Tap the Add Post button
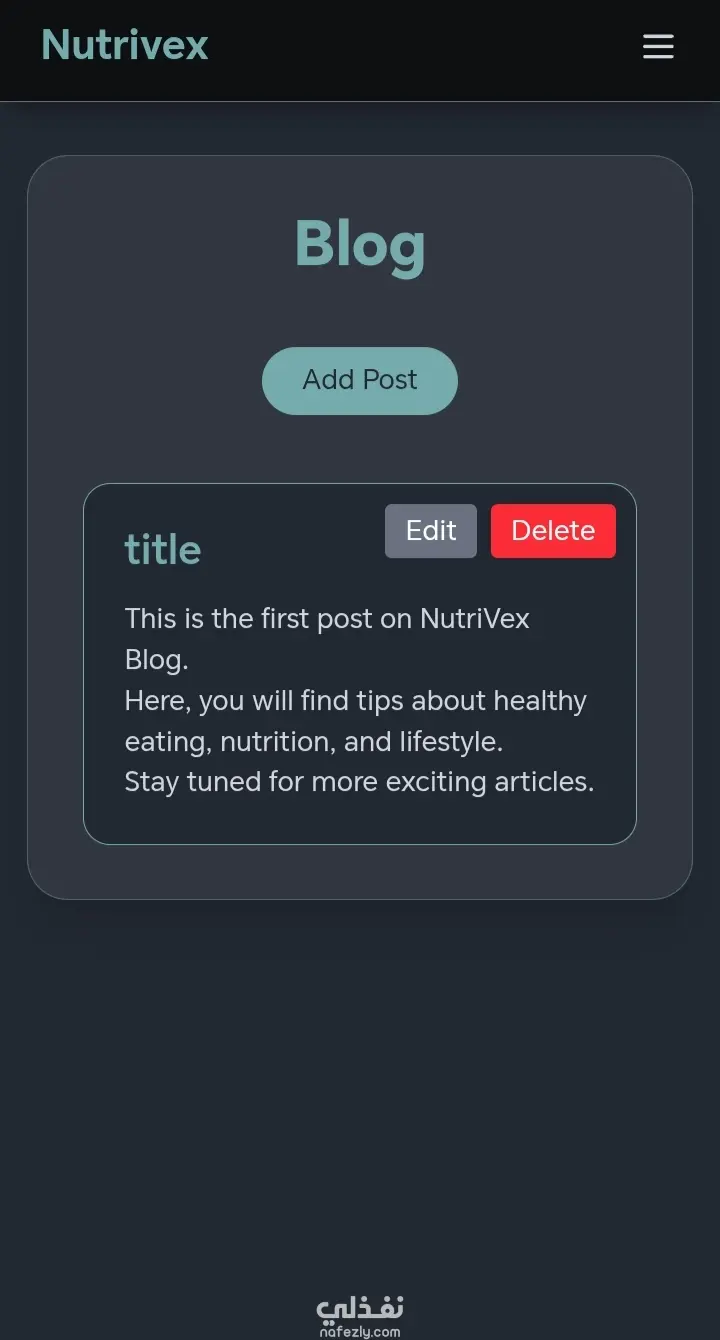Image resolution: width=720 pixels, height=1340 pixels. (360, 380)
